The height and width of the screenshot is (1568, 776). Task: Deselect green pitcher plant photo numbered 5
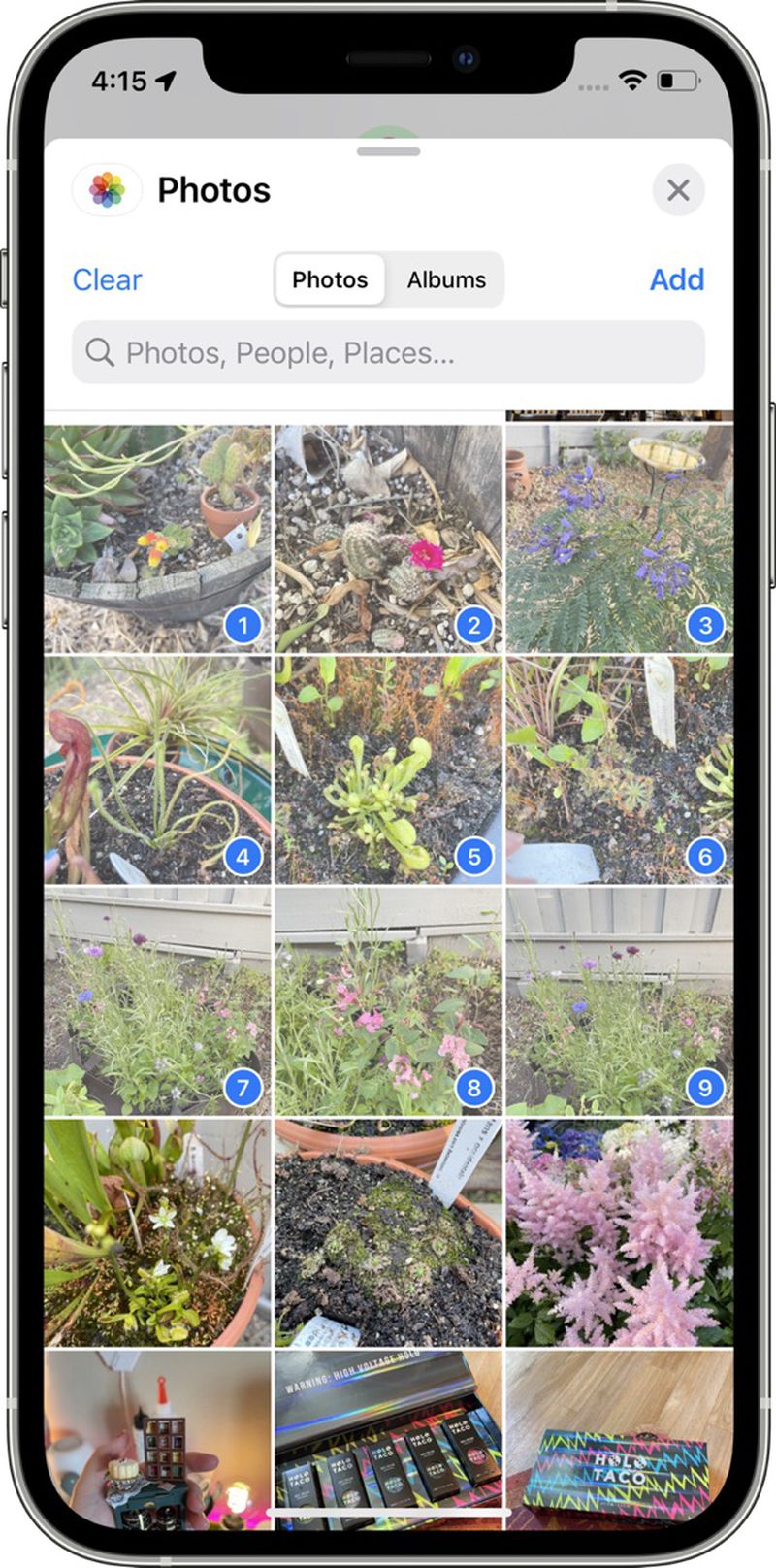click(388, 769)
